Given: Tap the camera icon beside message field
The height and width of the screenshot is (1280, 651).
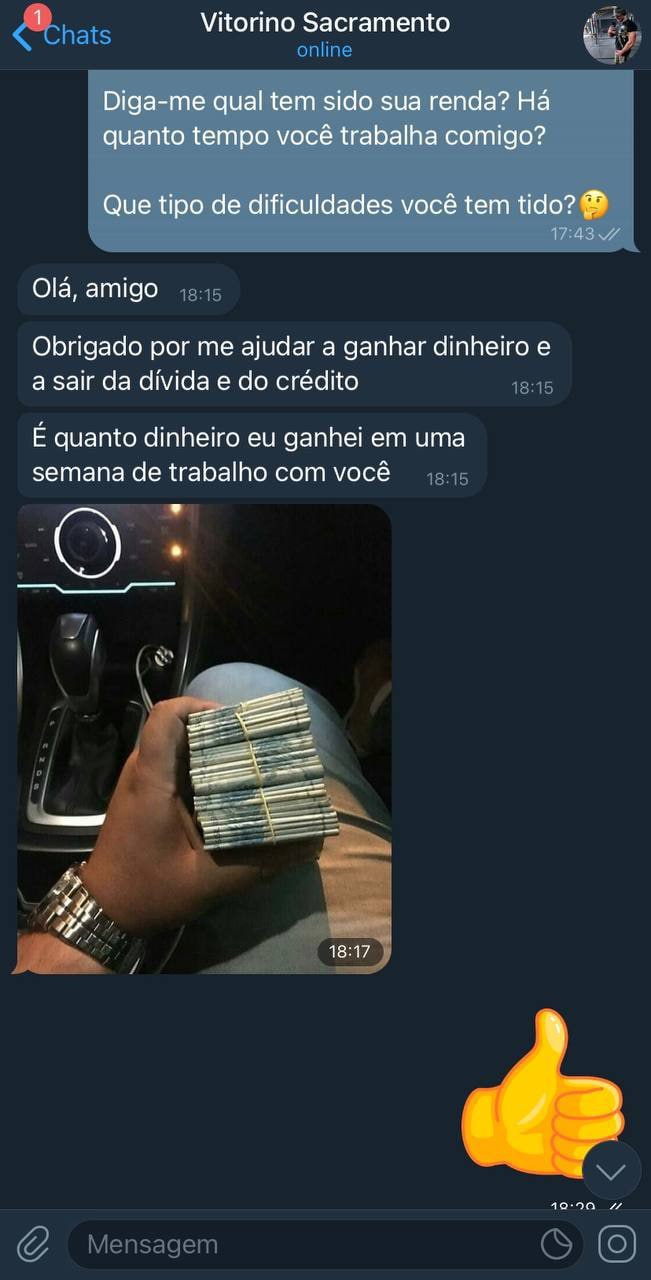Looking at the screenshot, I should pos(617,1245).
